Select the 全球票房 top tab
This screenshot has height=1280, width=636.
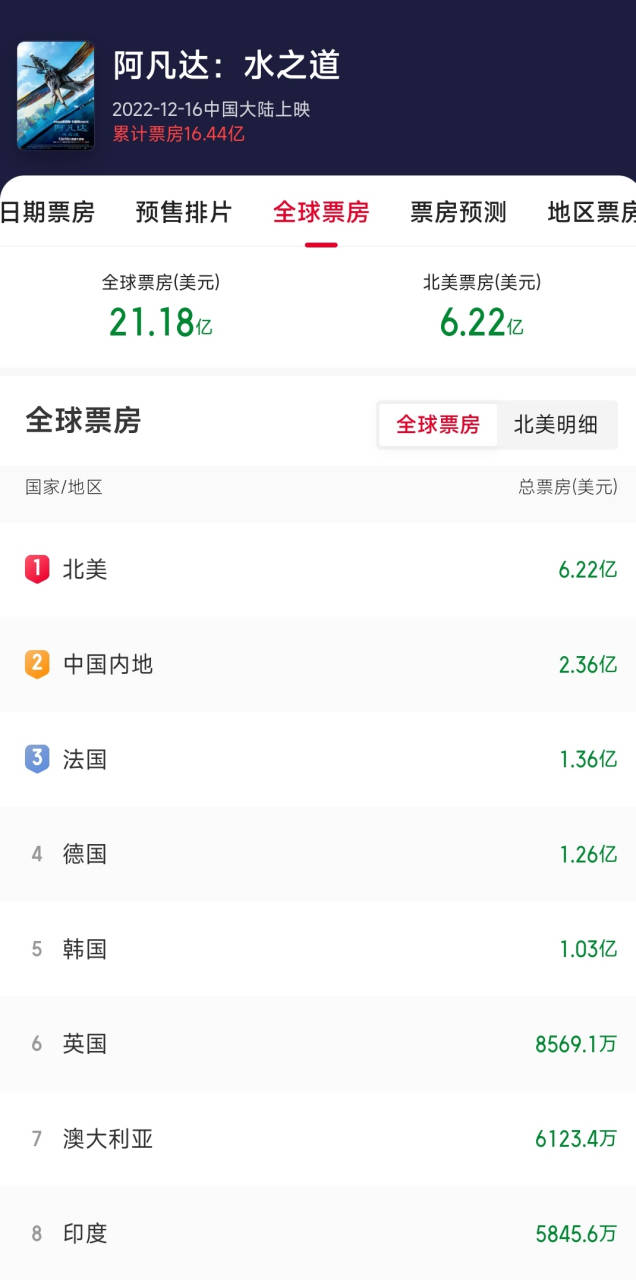(x=321, y=212)
